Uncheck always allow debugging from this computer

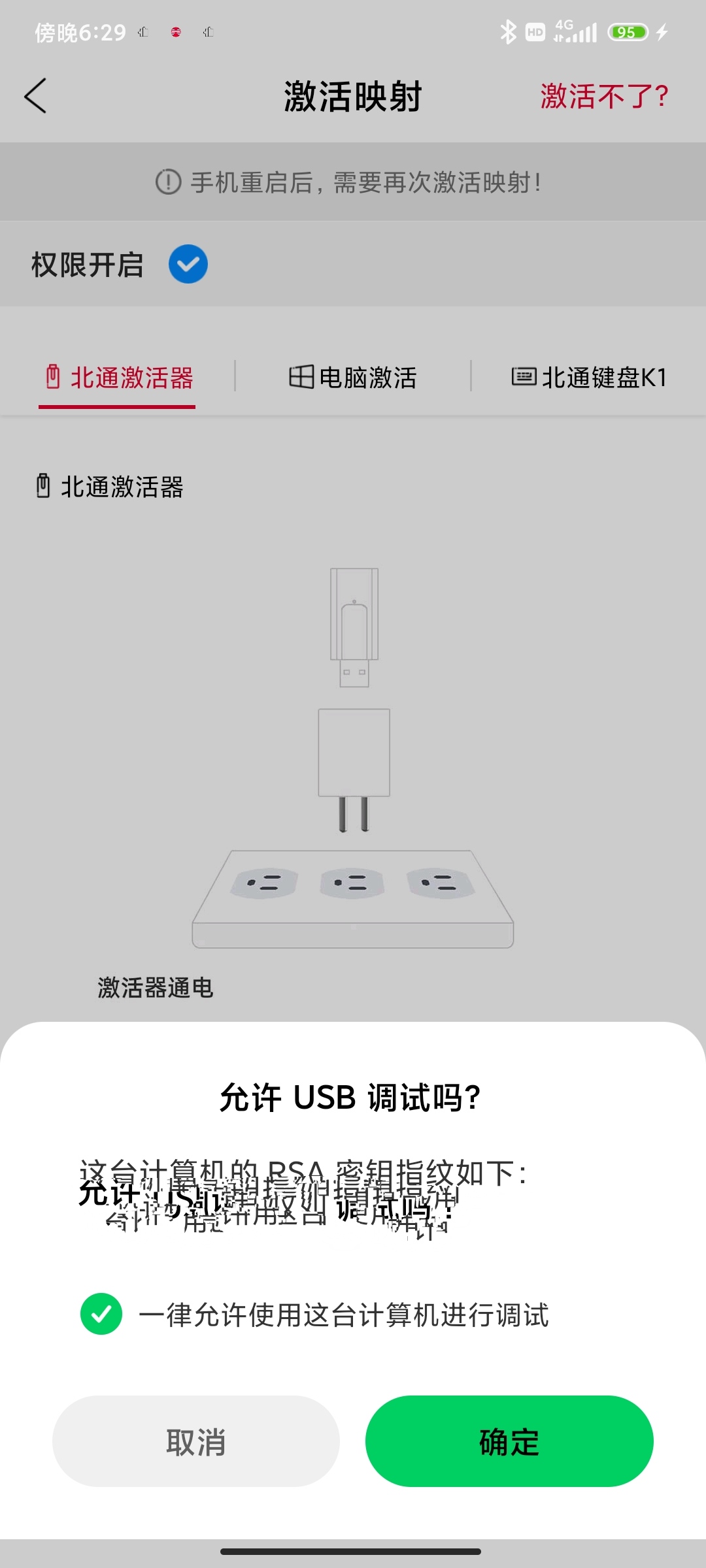[x=101, y=1314]
